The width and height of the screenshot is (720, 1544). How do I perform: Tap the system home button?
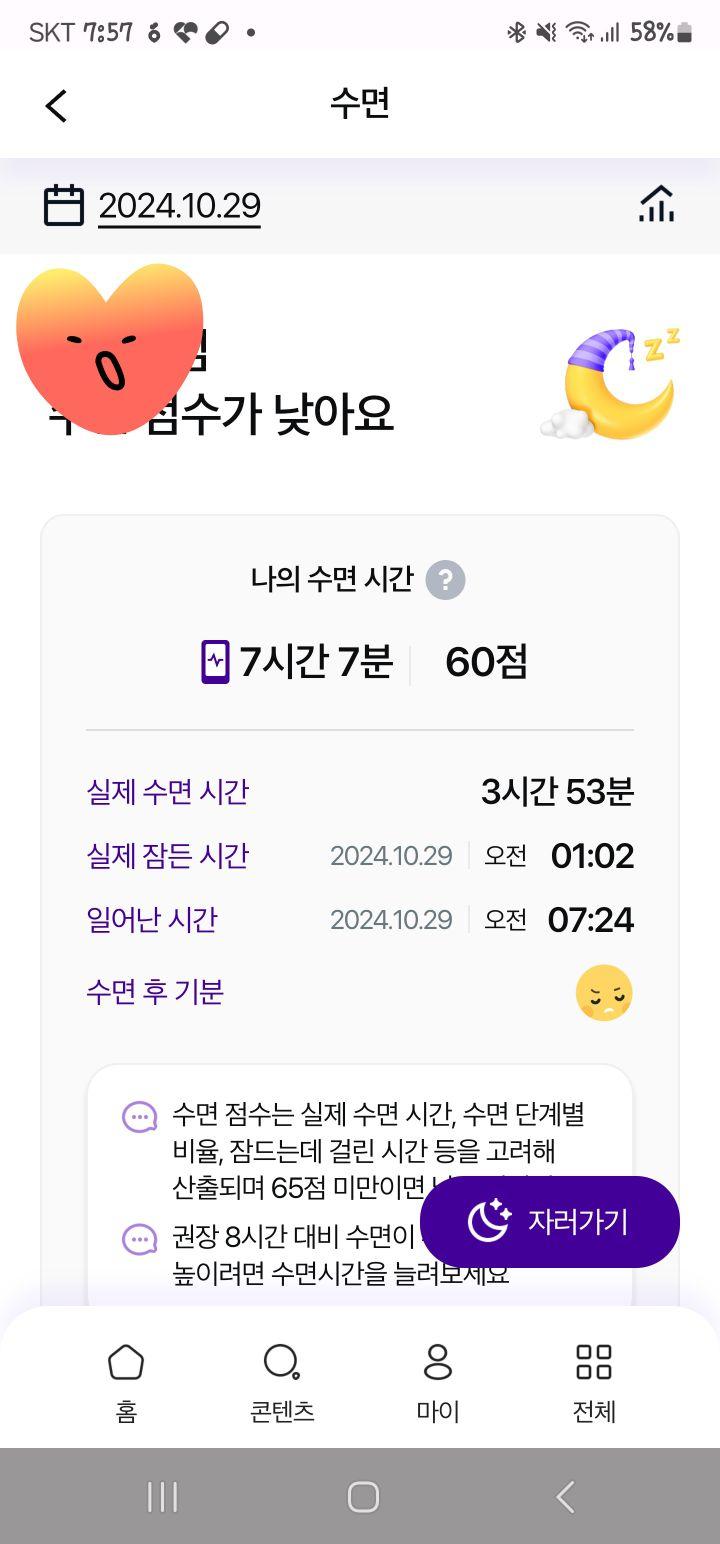(x=362, y=1497)
